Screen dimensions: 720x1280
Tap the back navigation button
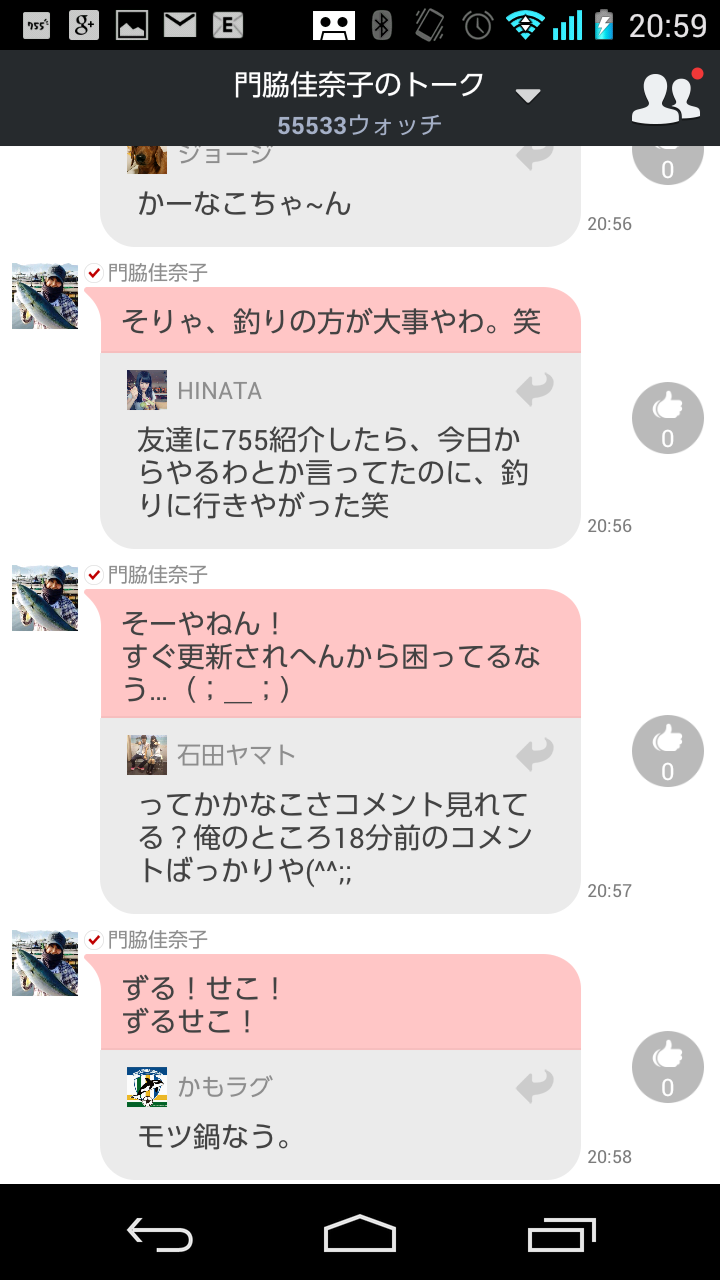[163, 1237]
